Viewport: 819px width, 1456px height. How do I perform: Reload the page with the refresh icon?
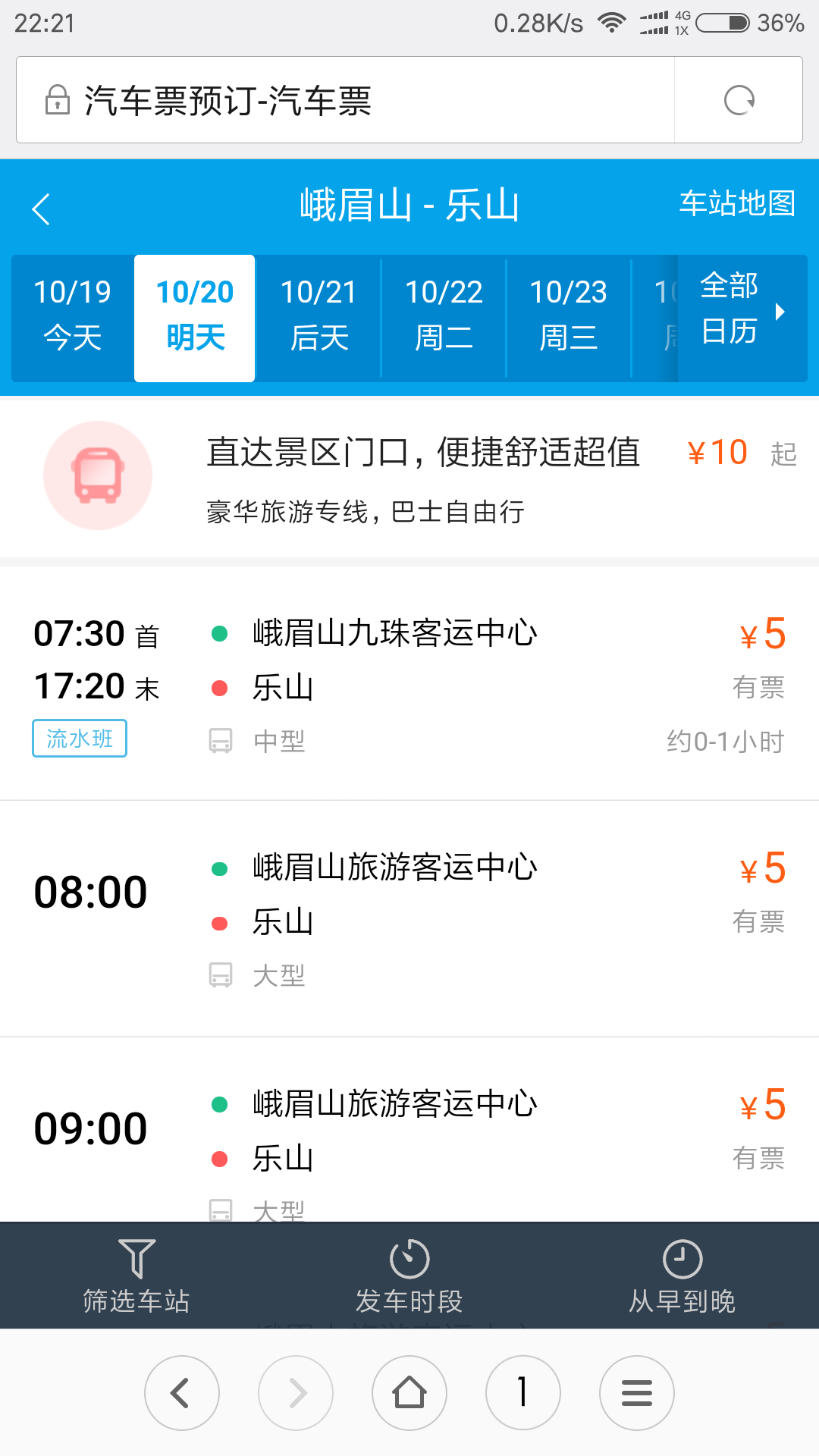coord(739,100)
